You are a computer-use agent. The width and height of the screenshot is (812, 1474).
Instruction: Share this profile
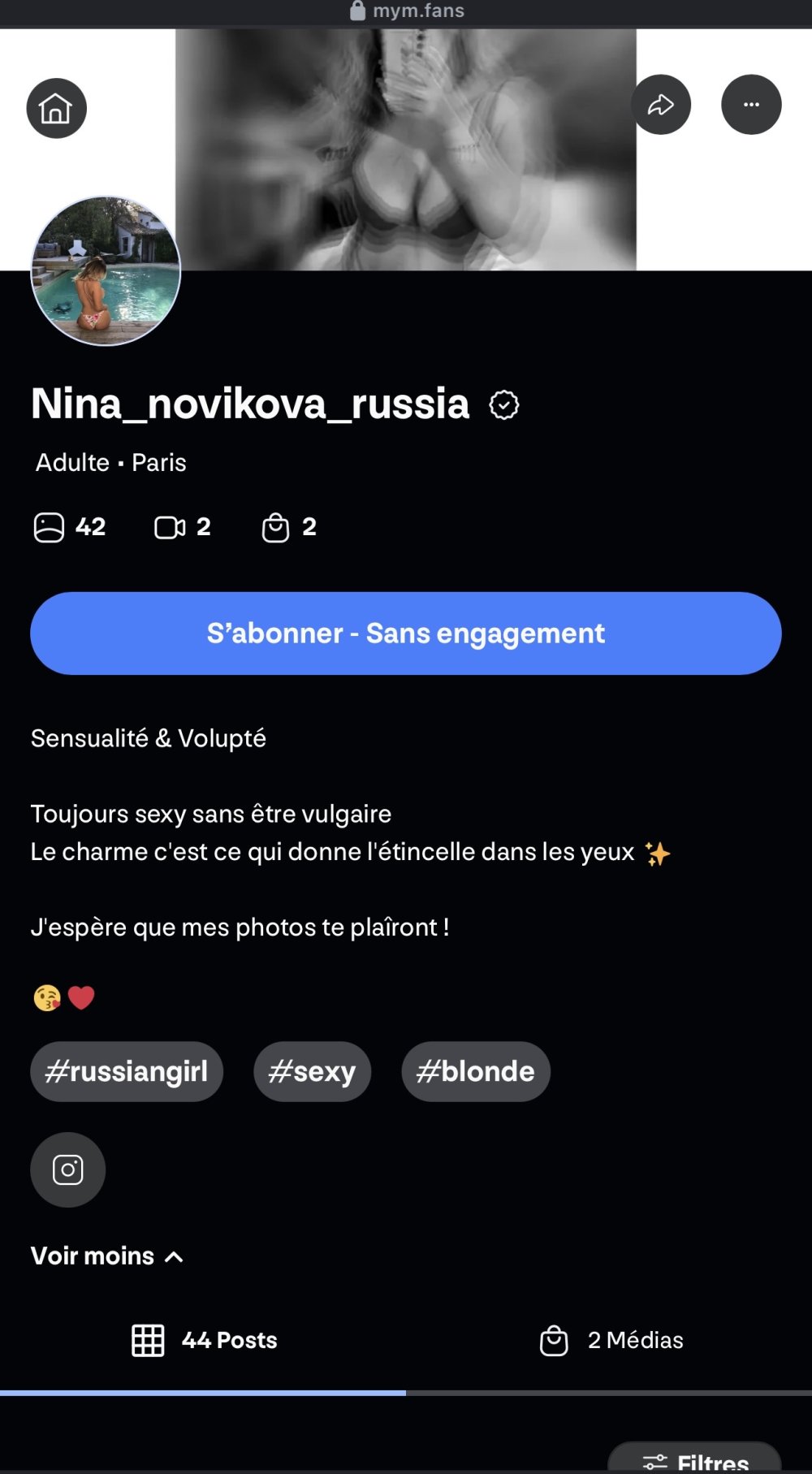coord(661,105)
